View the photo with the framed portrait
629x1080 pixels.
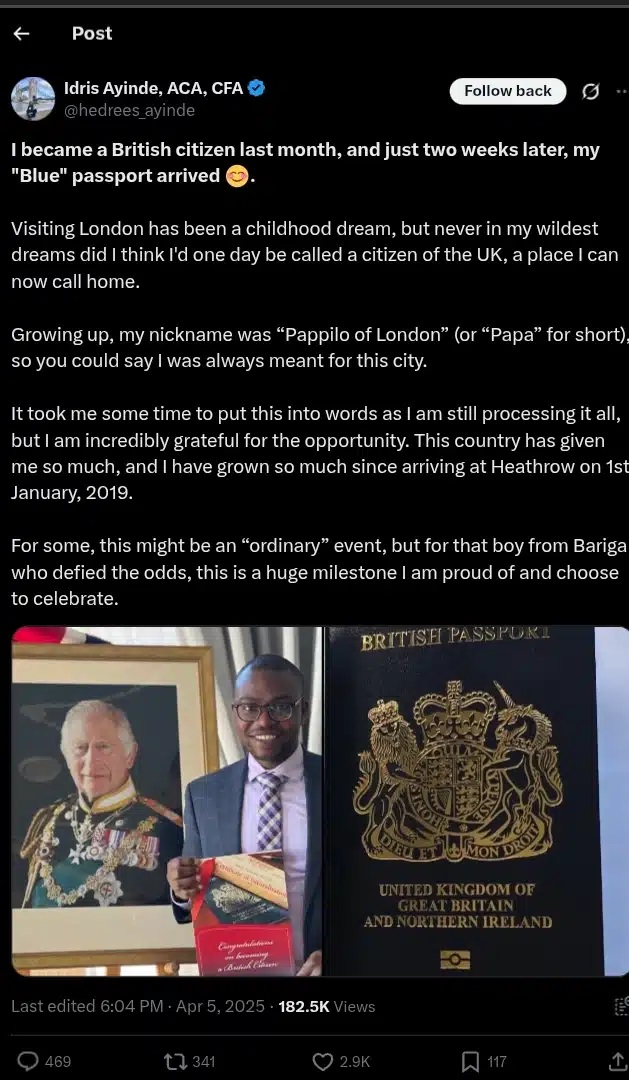[167, 801]
